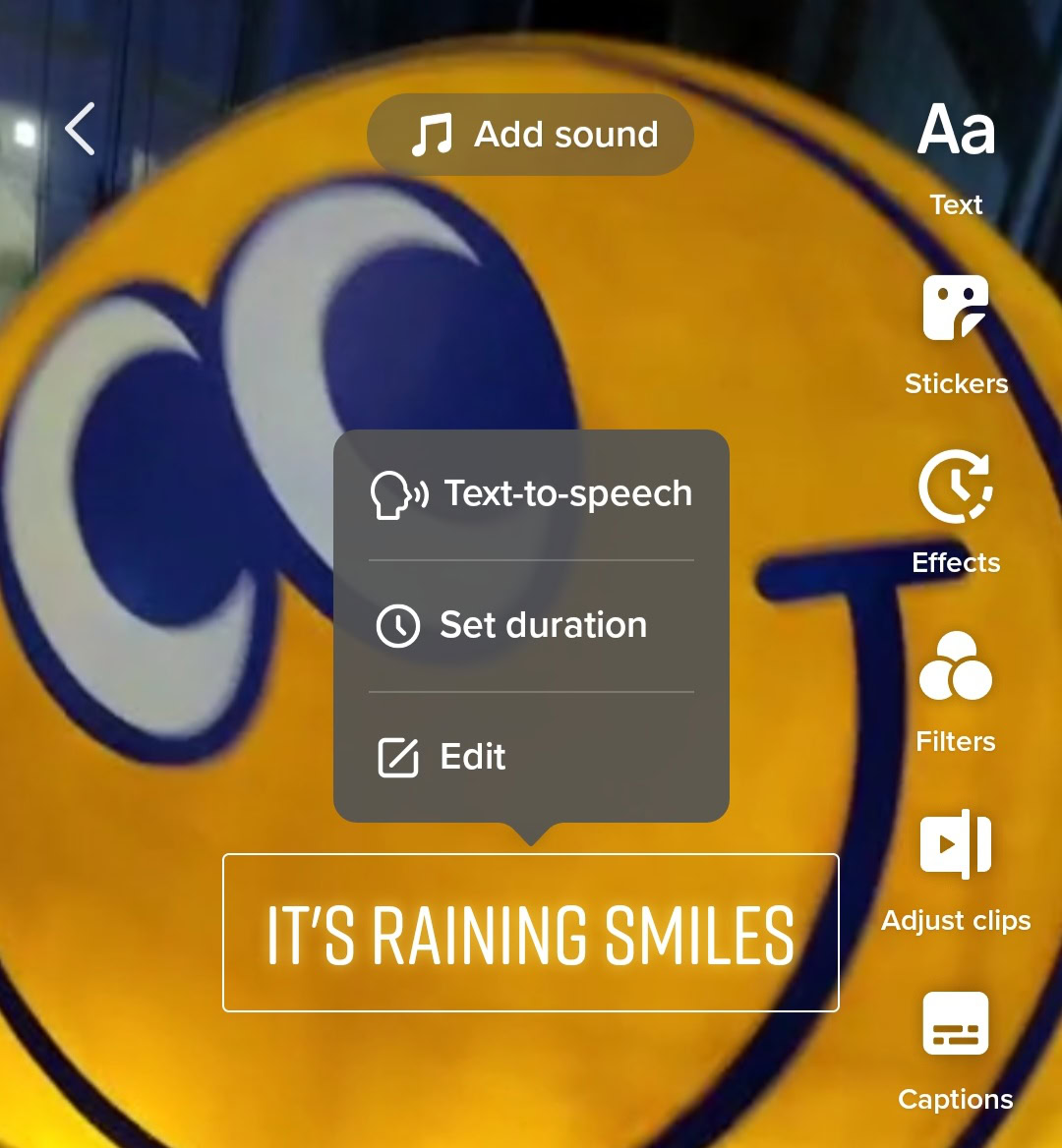Tap the Add sound button
The height and width of the screenshot is (1148, 1062).
point(531,135)
